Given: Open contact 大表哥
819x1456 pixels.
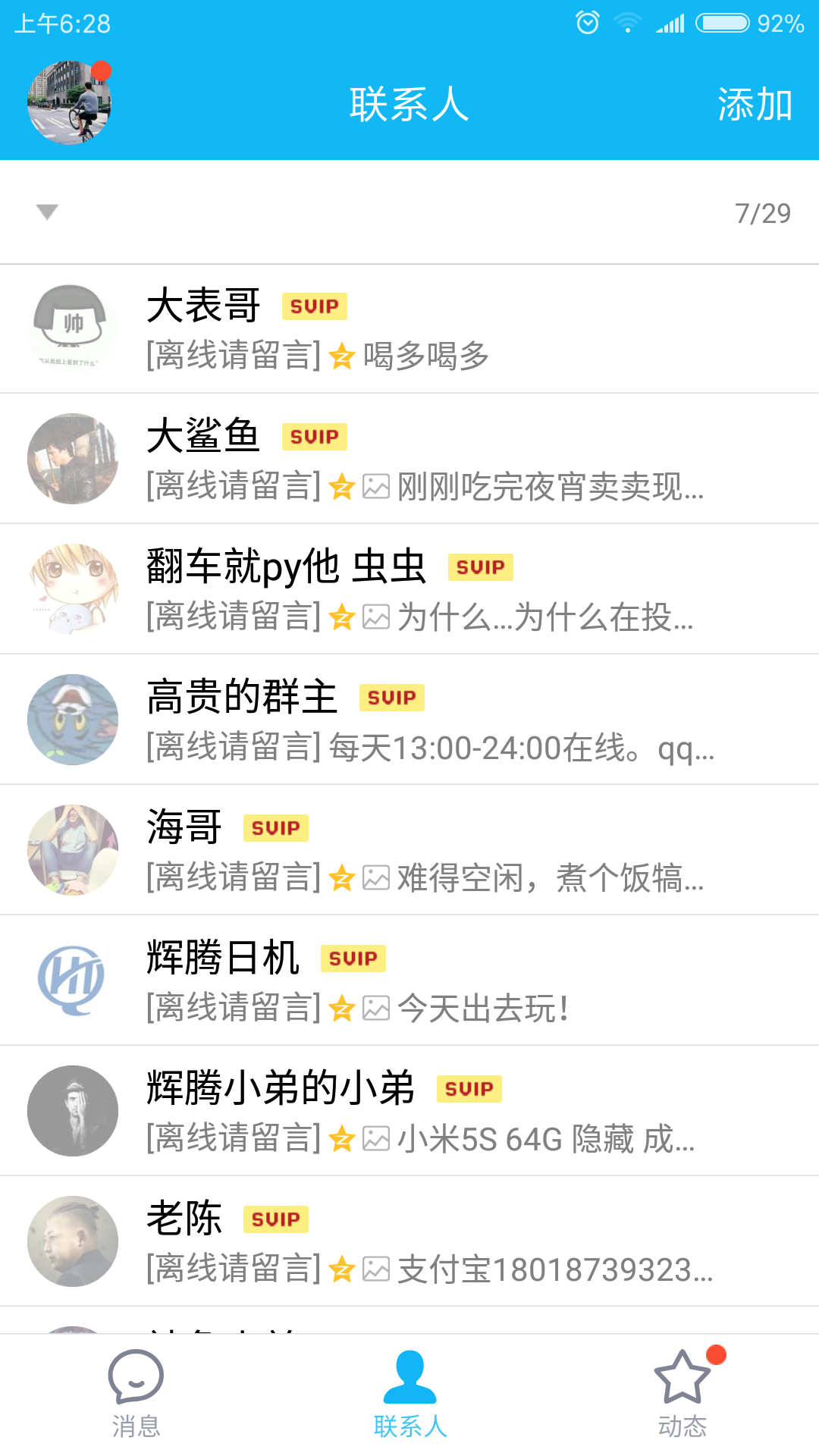Looking at the screenshot, I should point(409,329).
